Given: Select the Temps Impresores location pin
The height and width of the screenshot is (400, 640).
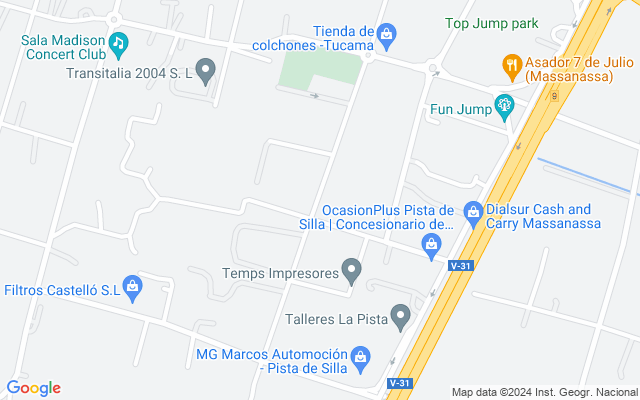Looking at the screenshot, I should [351, 269].
